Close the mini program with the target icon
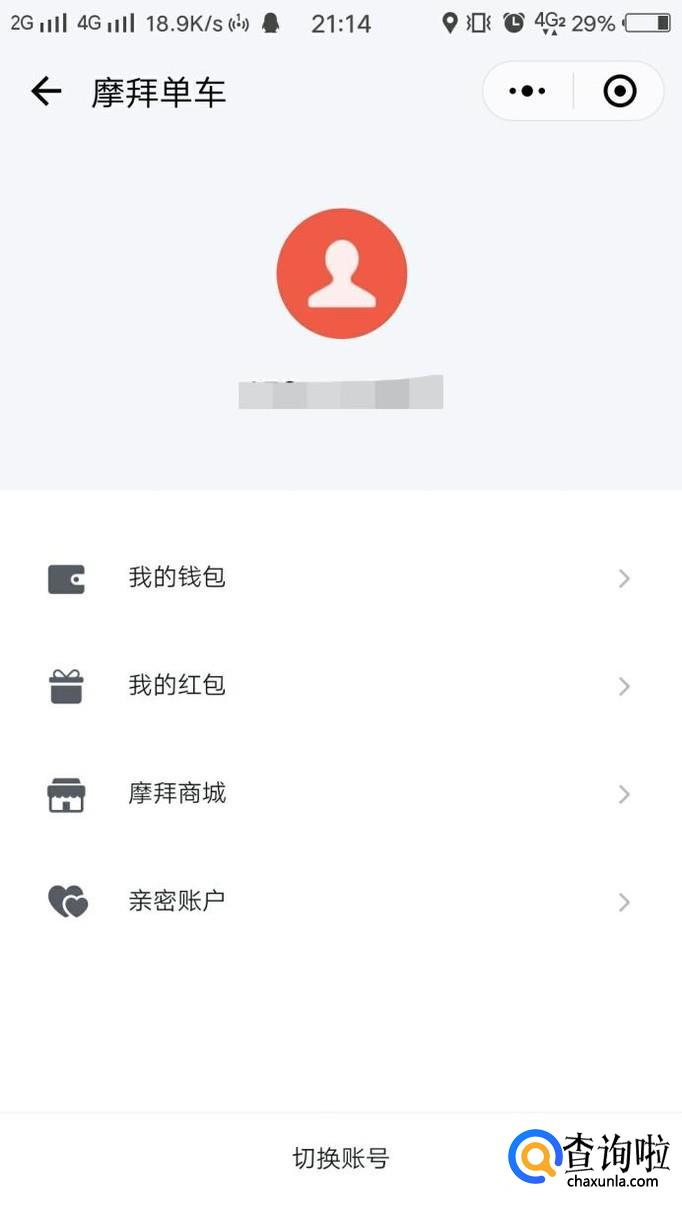The image size is (682, 1212). tap(620, 92)
